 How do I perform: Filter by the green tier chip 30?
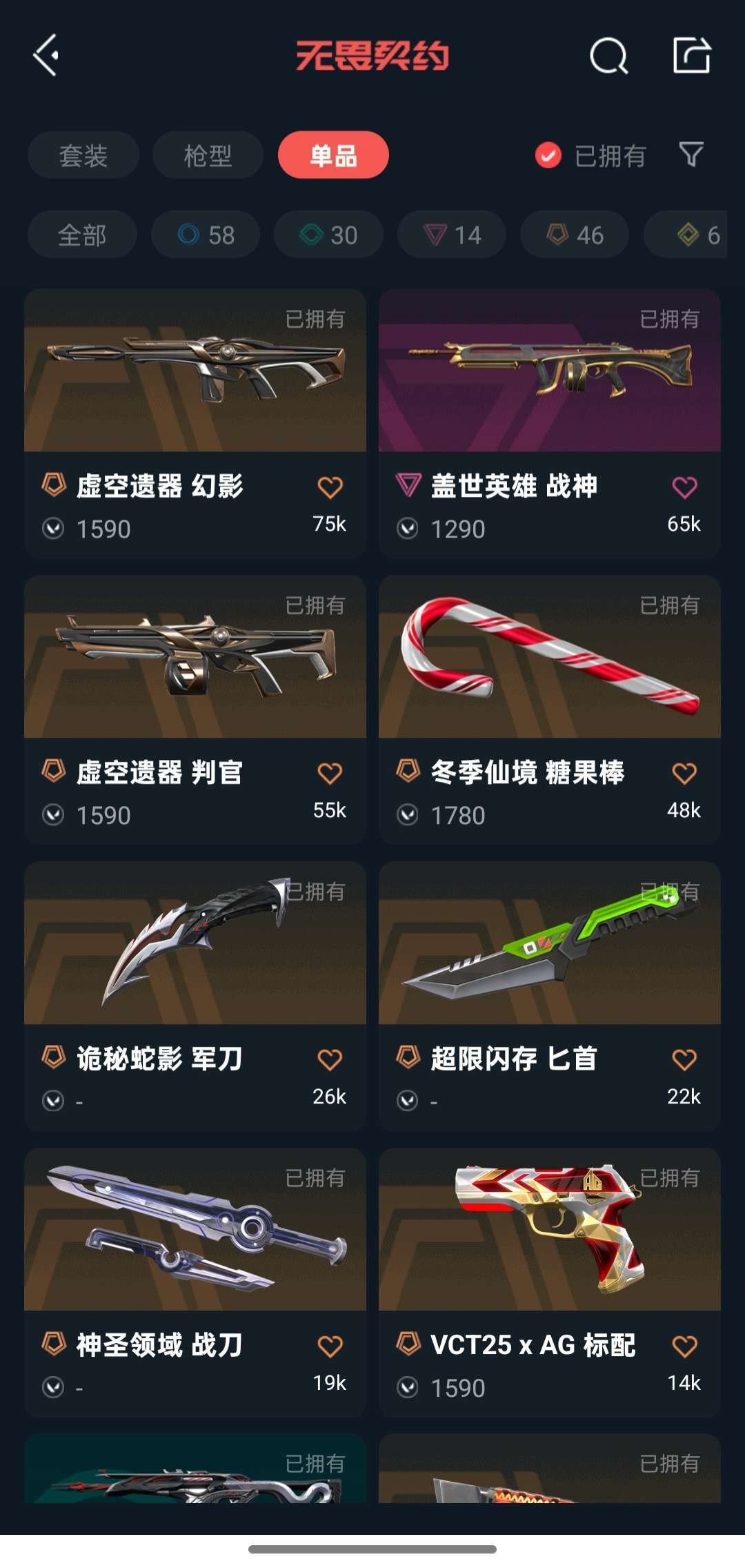tap(328, 235)
